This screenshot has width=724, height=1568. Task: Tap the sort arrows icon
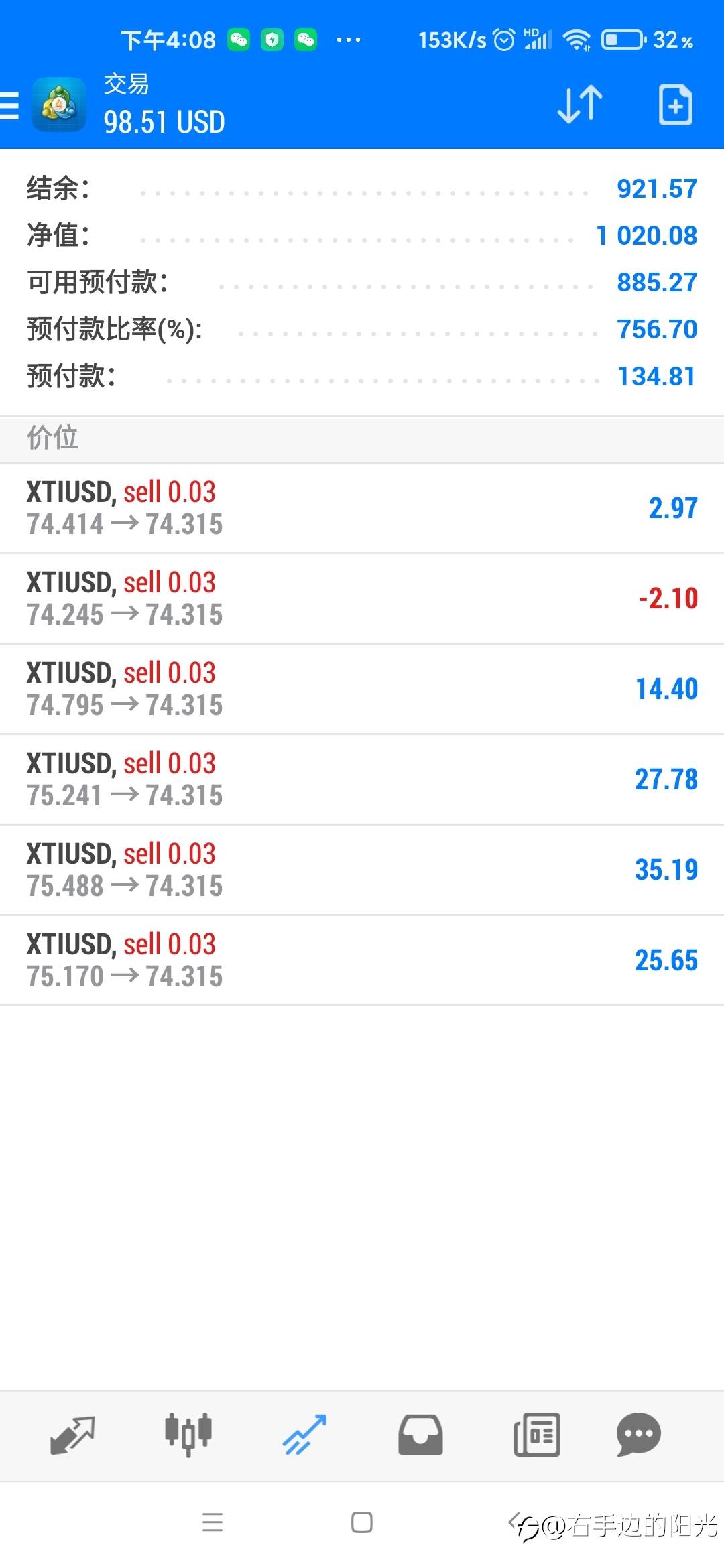click(x=580, y=105)
